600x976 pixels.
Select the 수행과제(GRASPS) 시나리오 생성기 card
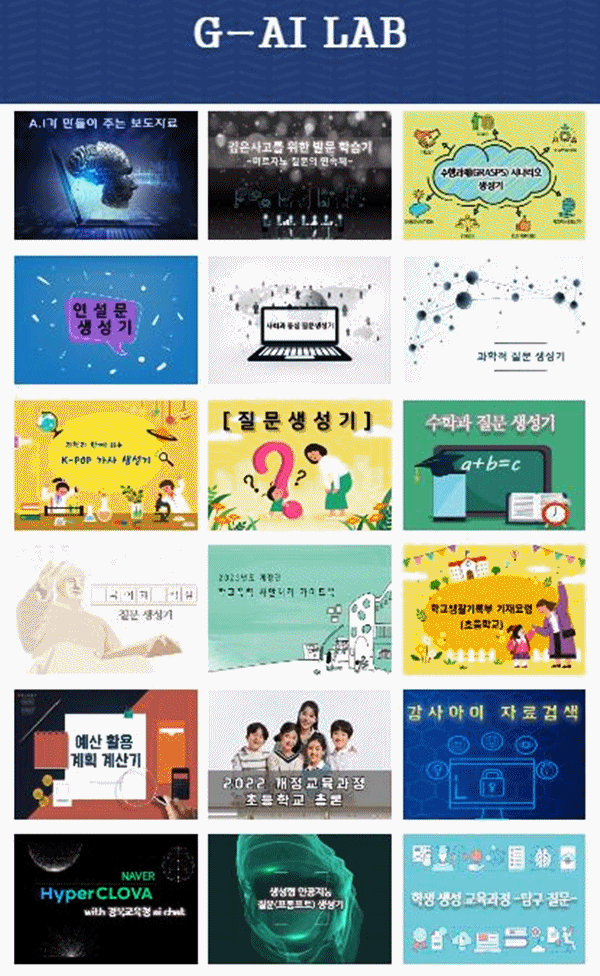(x=494, y=175)
